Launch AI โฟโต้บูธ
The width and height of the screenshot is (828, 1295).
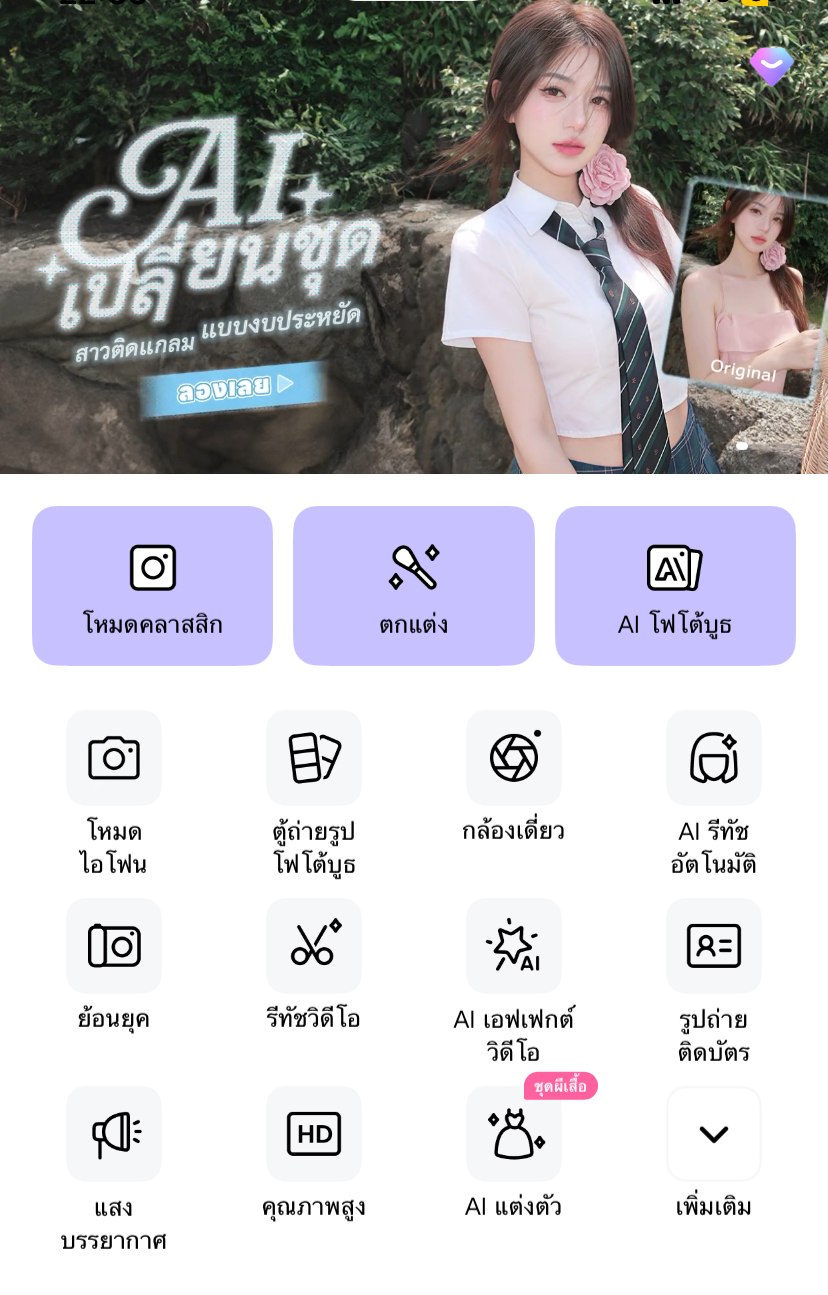[675, 585]
